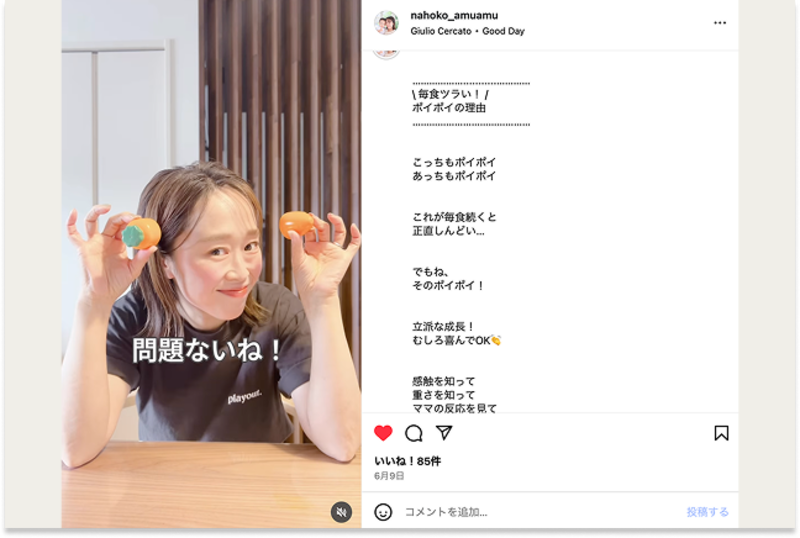The image size is (800, 538).
Task: Open nahoko_amuamu profile username
Action: click(x=453, y=15)
